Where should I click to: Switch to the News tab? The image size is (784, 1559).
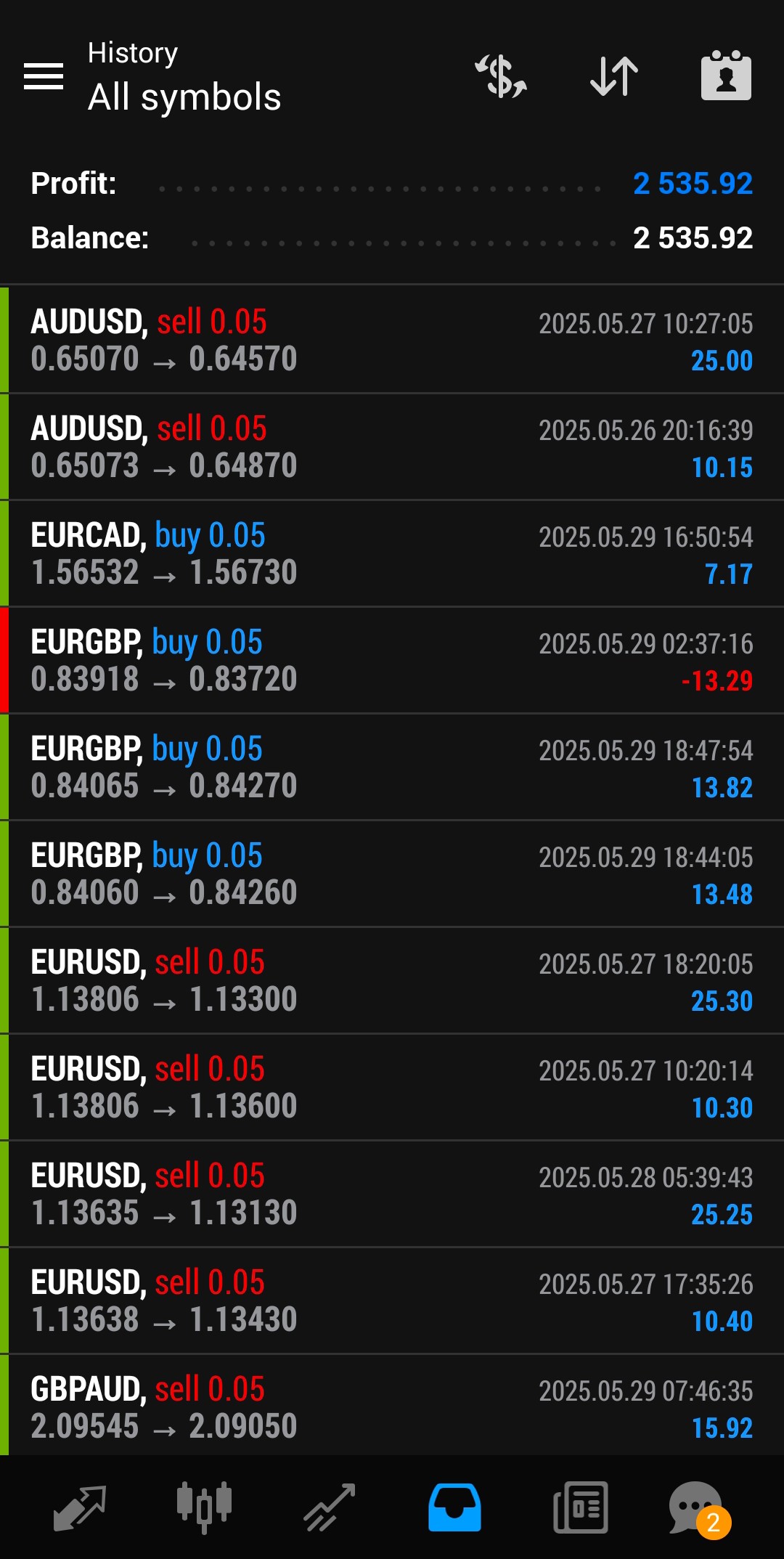pyautogui.click(x=580, y=1508)
